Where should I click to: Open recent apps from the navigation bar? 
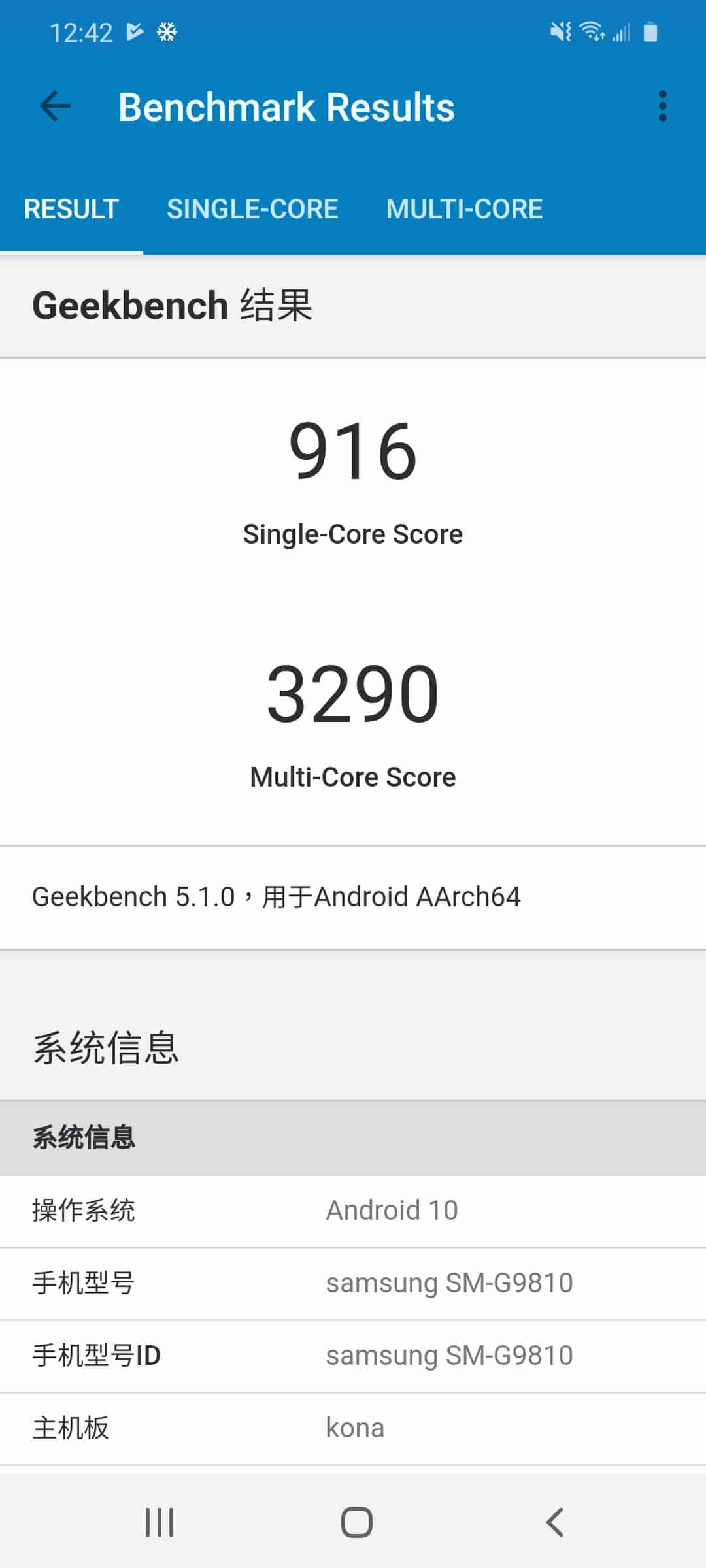(160, 1522)
